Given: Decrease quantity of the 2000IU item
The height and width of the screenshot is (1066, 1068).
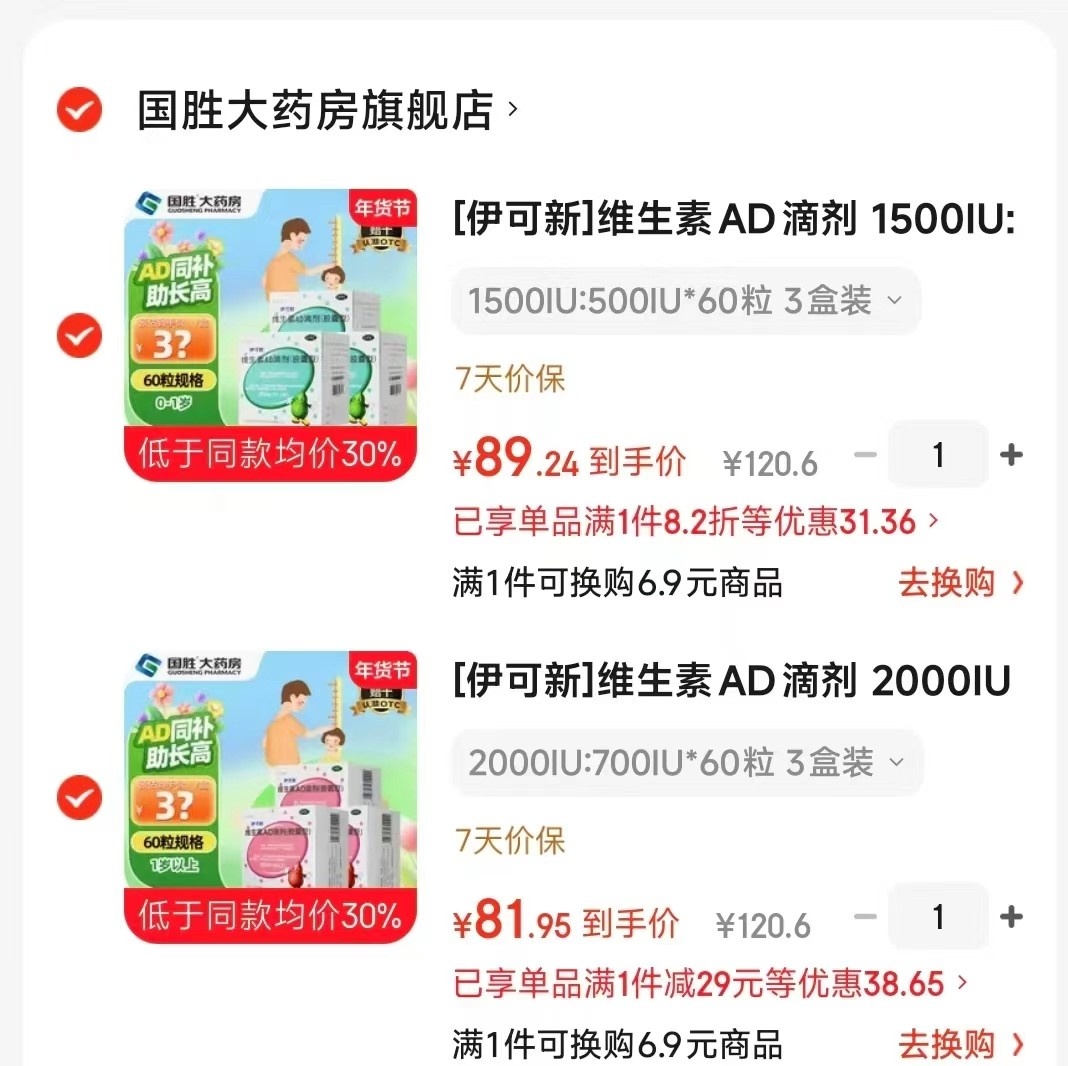Looking at the screenshot, I should (865, 917).
